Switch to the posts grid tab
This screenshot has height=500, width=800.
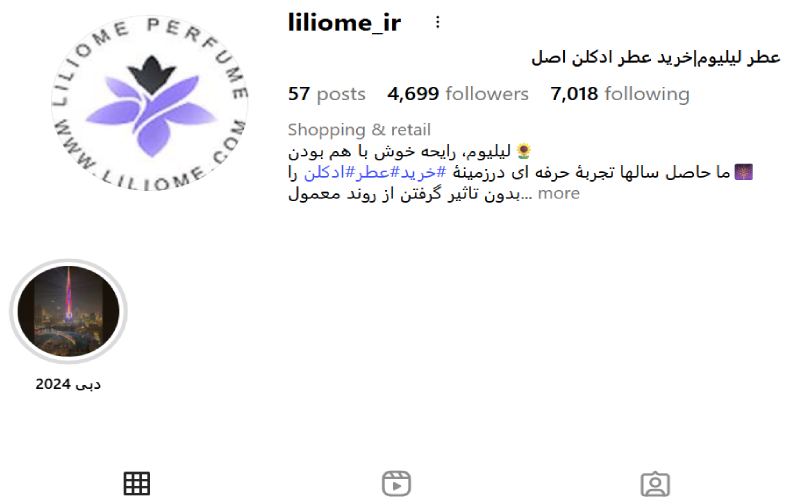(x=137, y=484)
